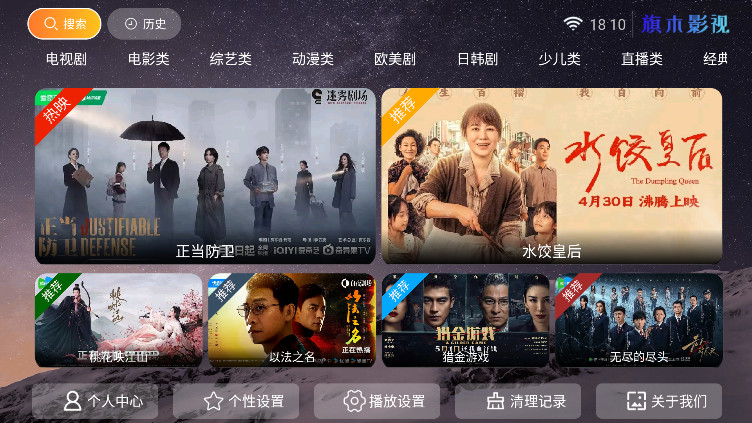Select the 动漫类 tab

tap(312, 59)
